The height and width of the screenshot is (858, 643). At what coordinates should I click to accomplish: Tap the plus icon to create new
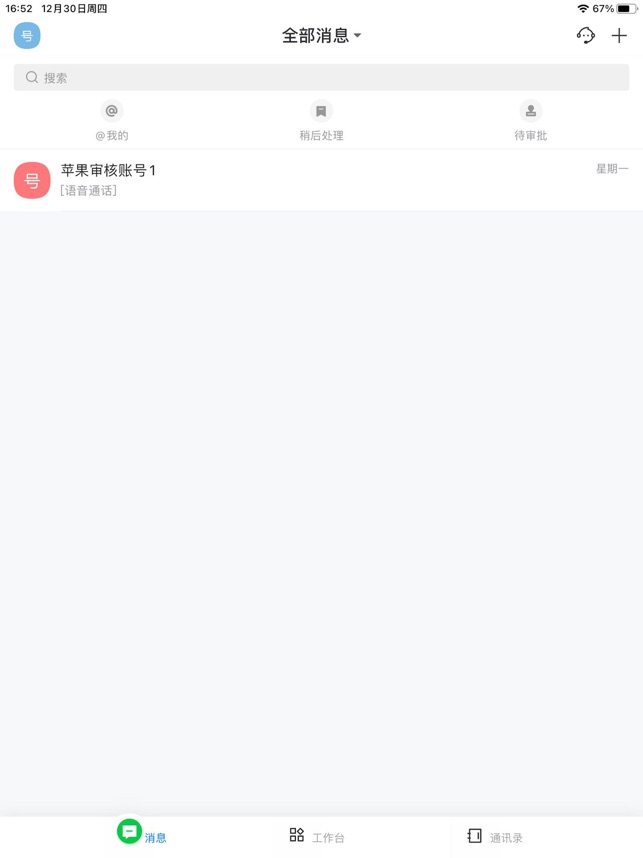point(619,36)
